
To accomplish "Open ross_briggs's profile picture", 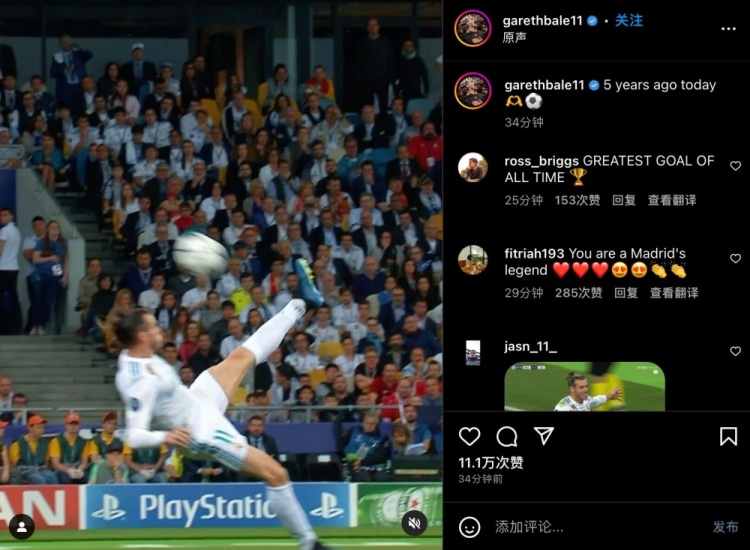I will (473, 167).
